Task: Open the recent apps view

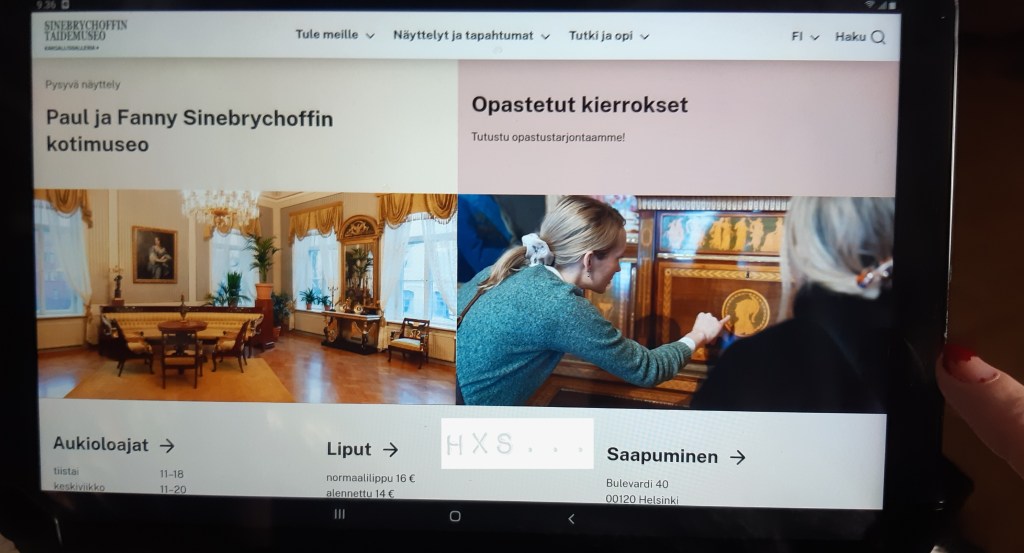Action: [339, 514]
